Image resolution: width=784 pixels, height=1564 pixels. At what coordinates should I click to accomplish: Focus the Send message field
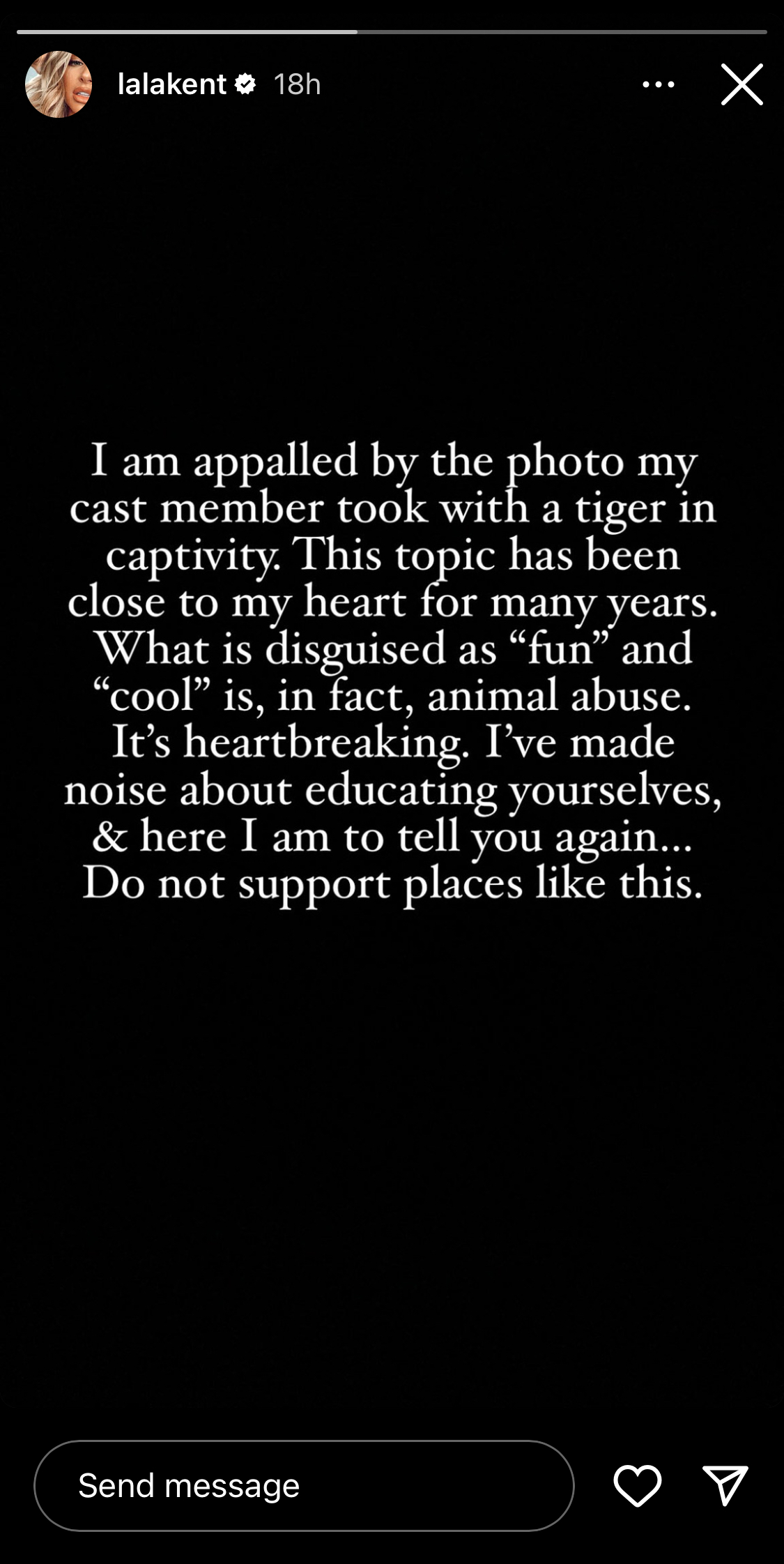pos(304,1485)
